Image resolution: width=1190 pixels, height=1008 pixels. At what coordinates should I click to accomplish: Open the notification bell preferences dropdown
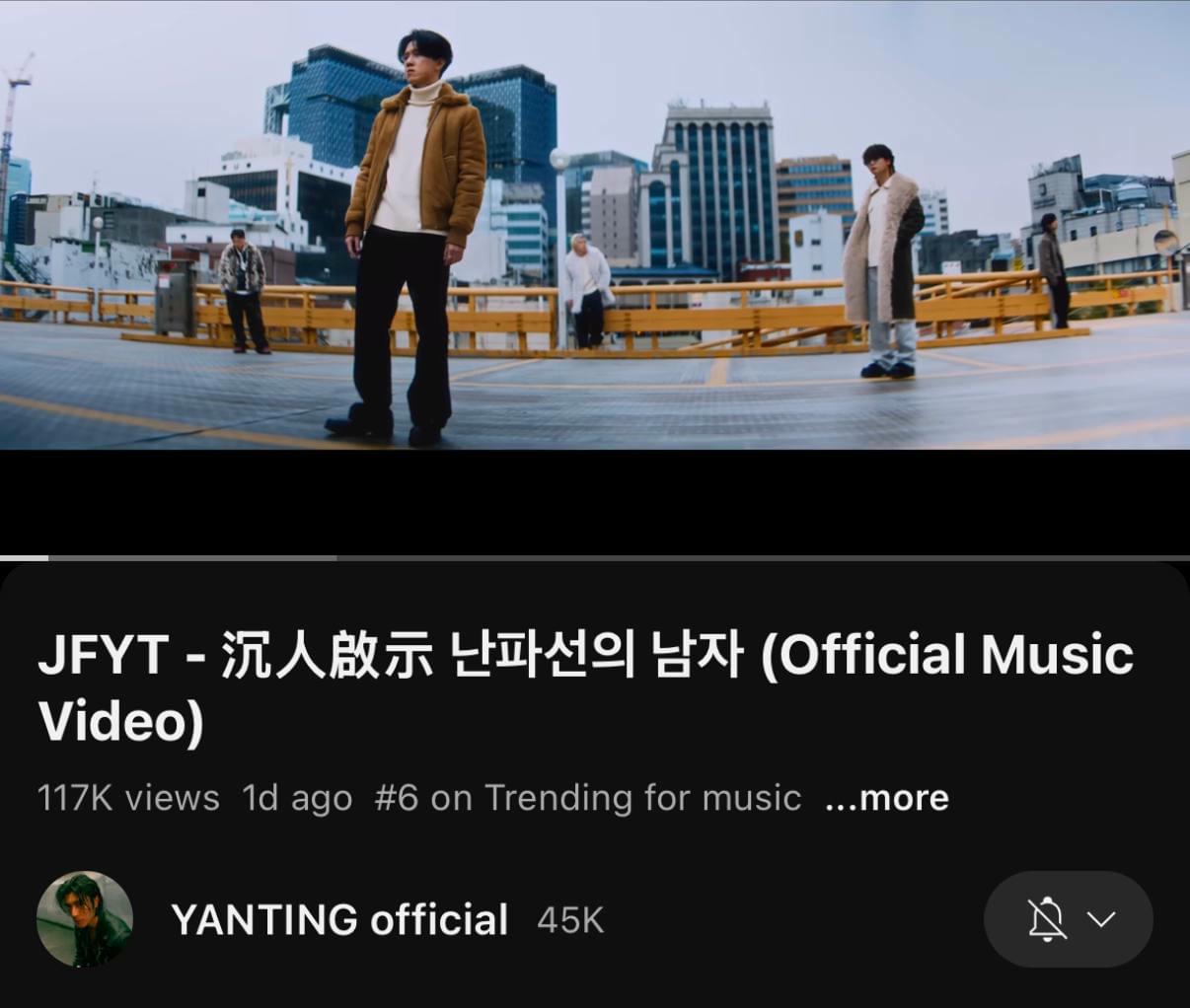pos(1068,919)
